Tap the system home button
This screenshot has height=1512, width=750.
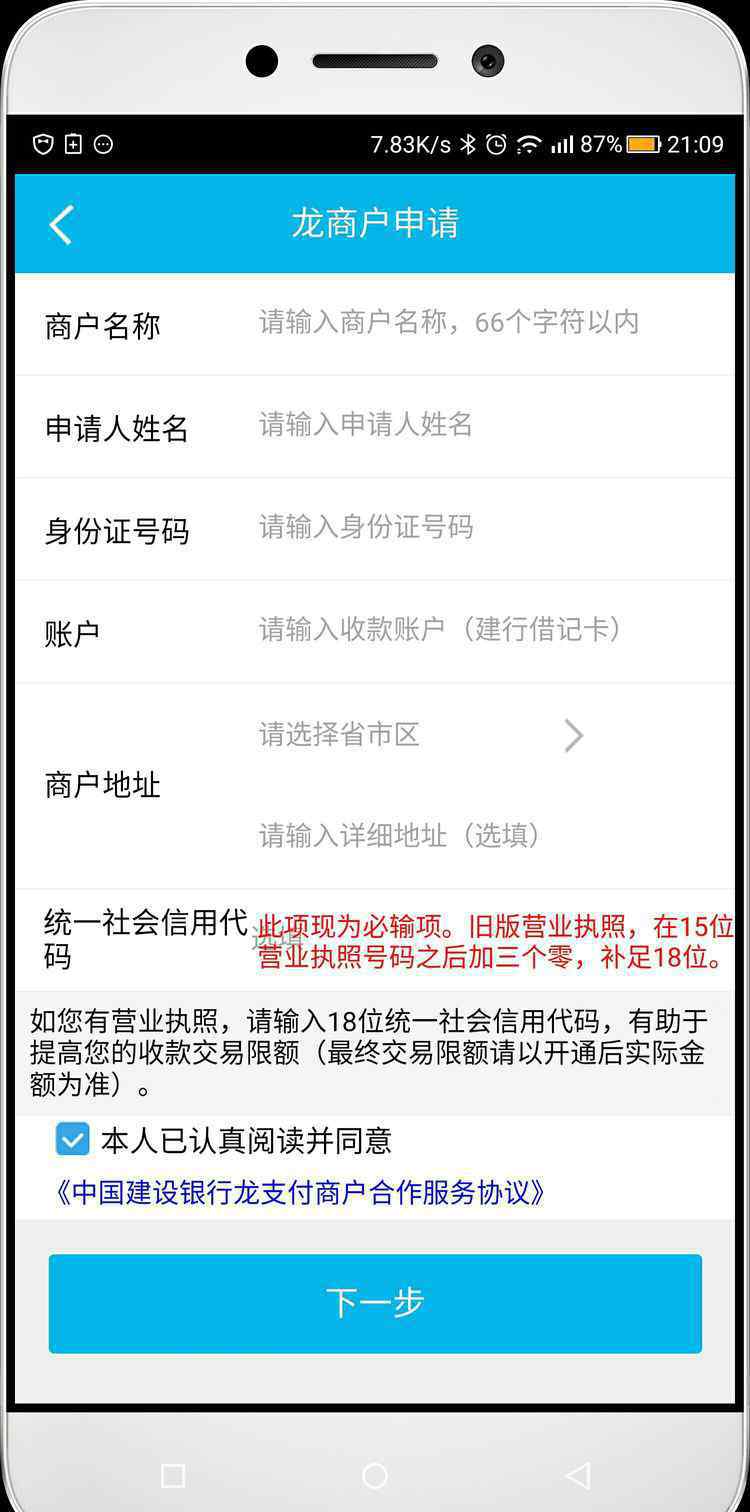coord(375,1475)
